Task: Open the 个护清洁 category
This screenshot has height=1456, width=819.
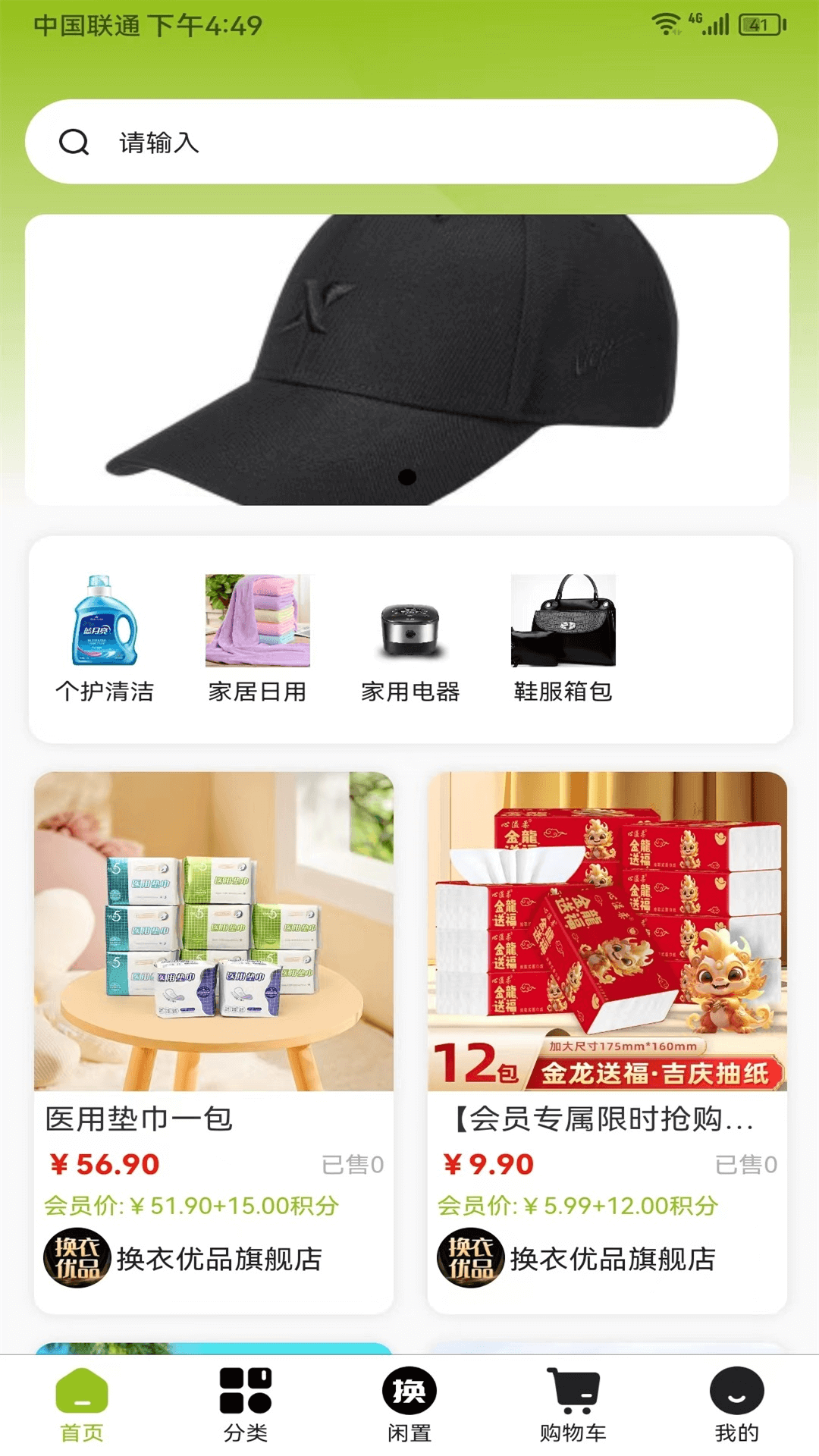Action: 105,639
